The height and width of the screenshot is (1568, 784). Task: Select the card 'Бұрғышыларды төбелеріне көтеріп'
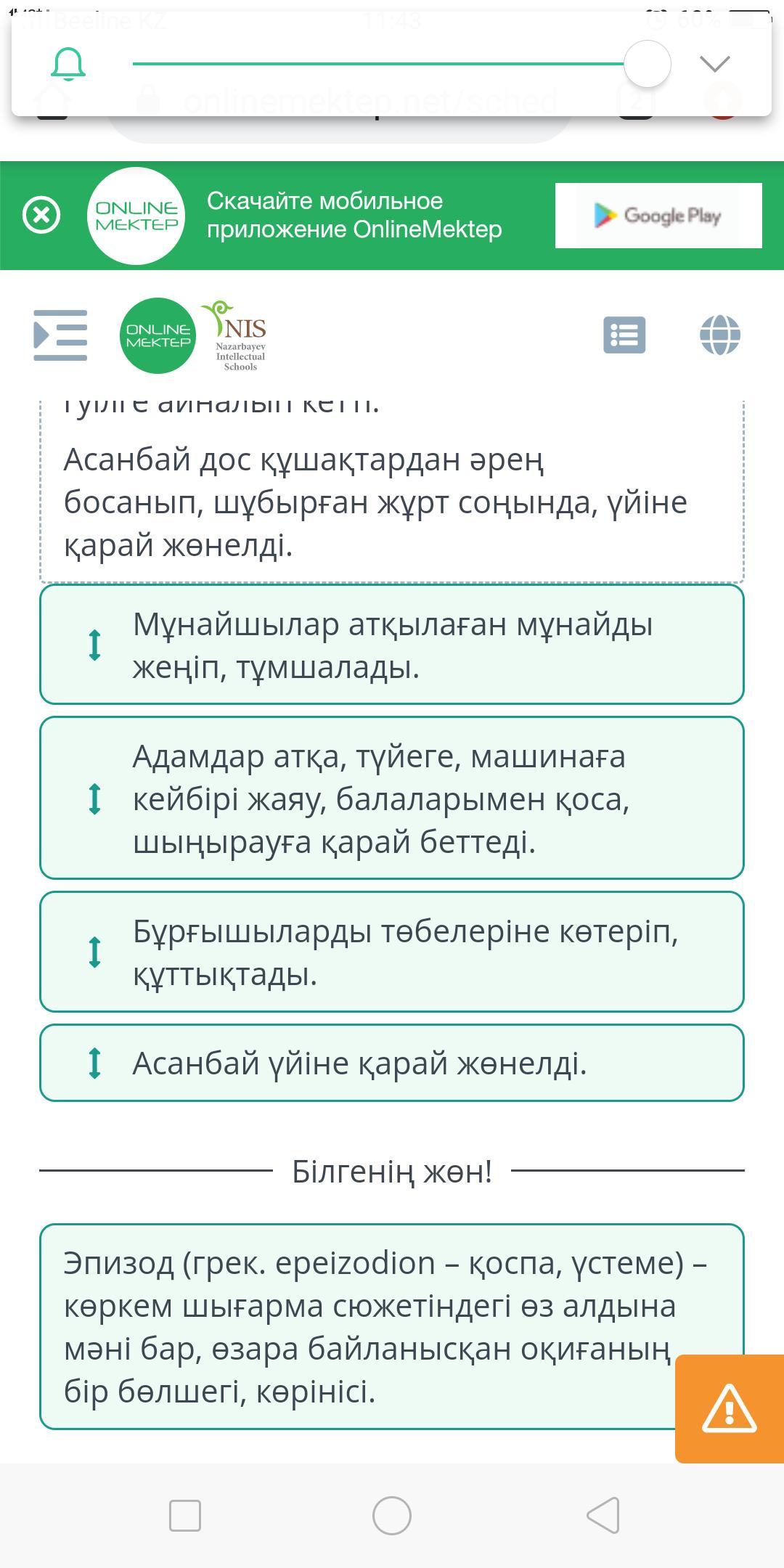point(392,952)
